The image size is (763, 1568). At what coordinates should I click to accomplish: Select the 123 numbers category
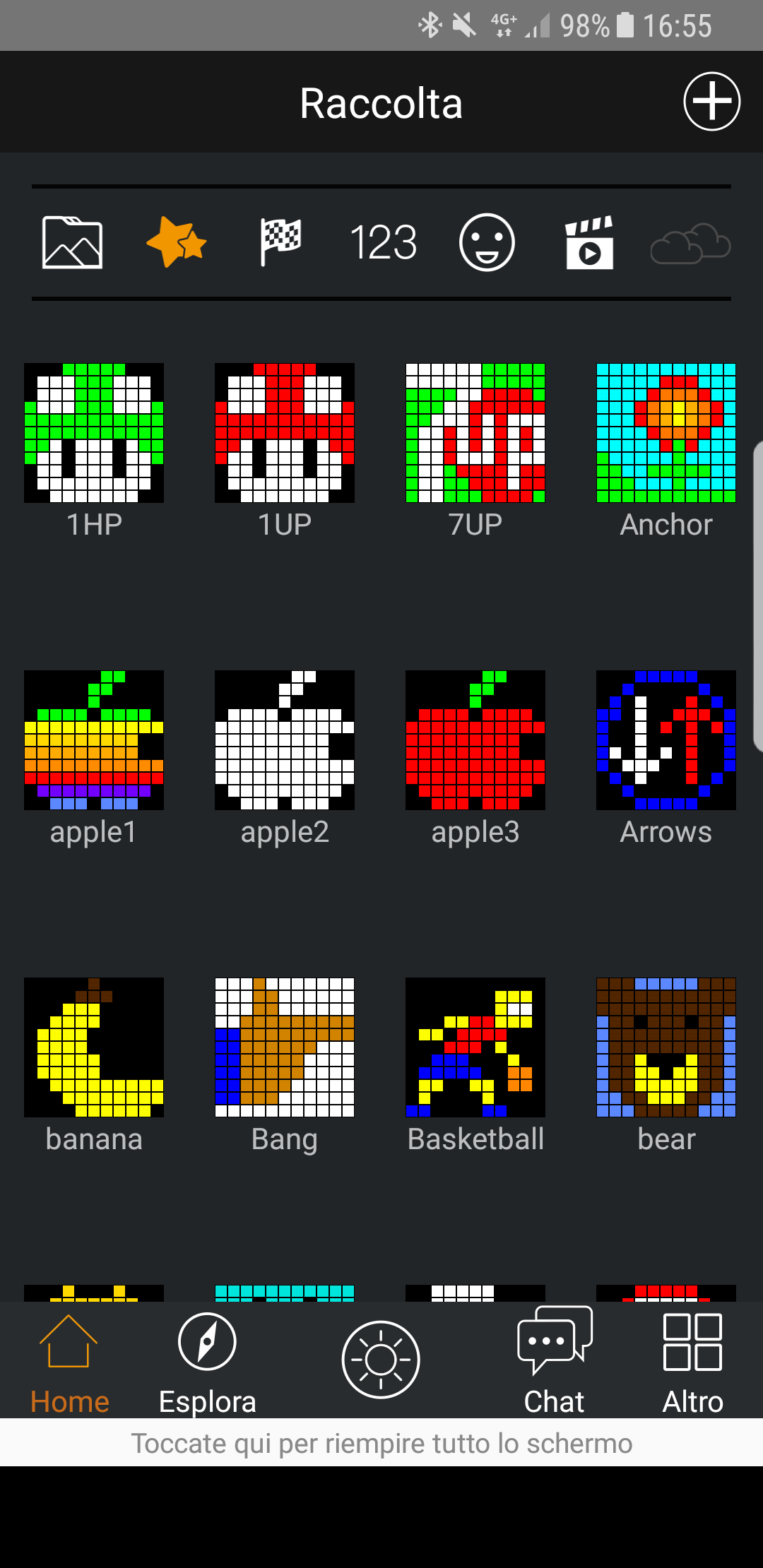tap(384, 242)
